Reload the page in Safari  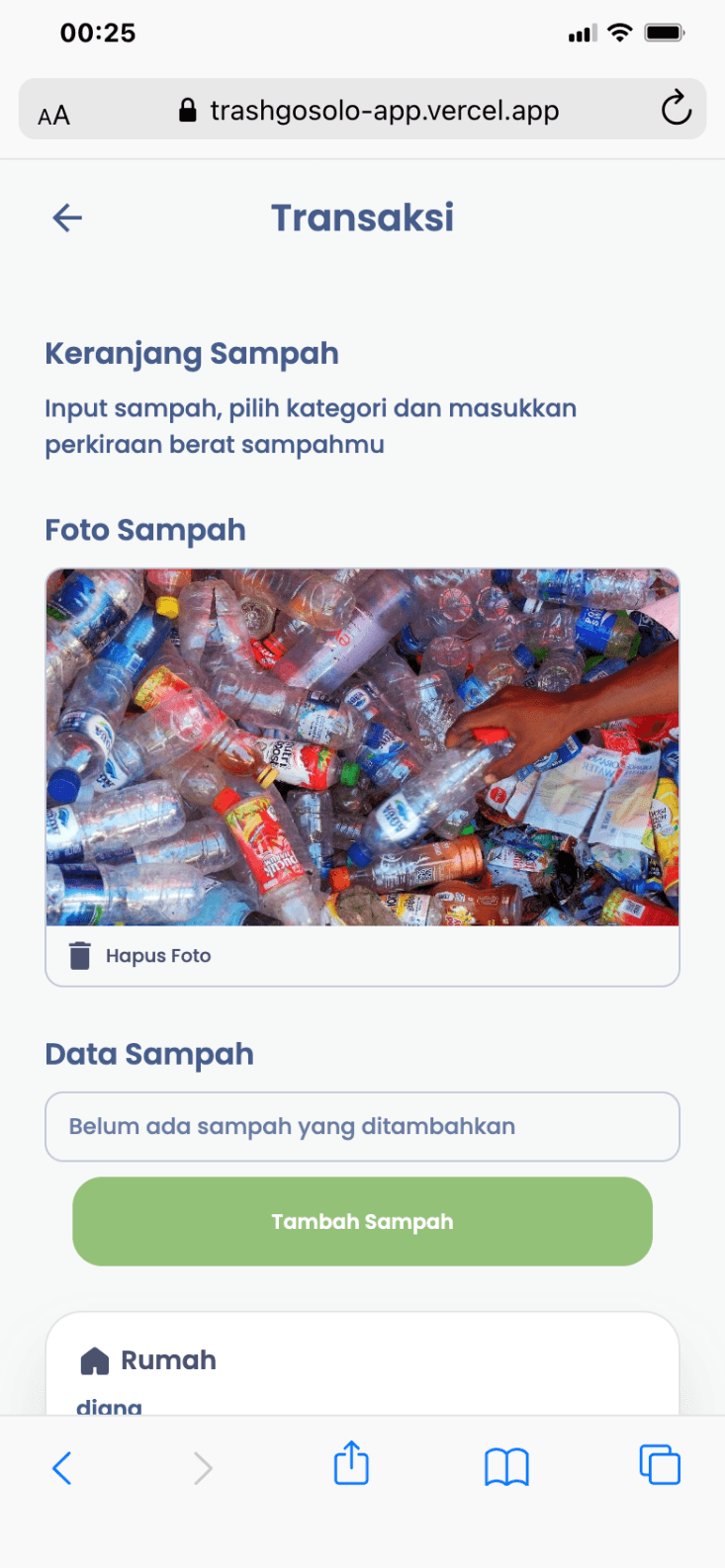677,109
